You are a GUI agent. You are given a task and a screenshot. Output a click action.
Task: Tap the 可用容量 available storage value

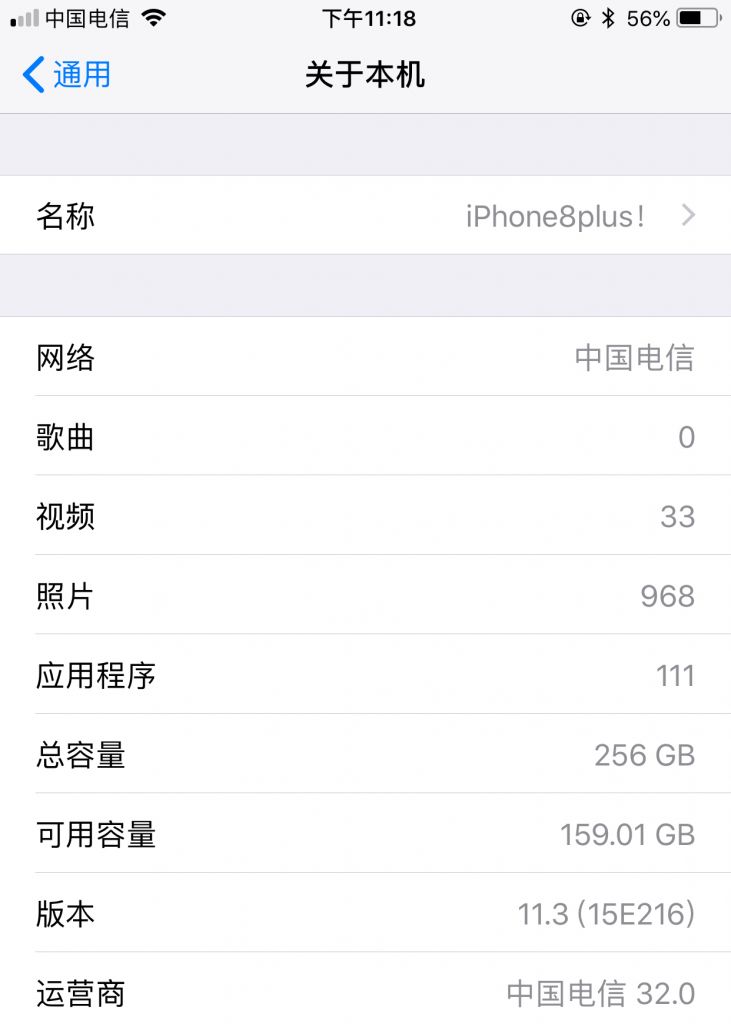(x=633, y=835)
